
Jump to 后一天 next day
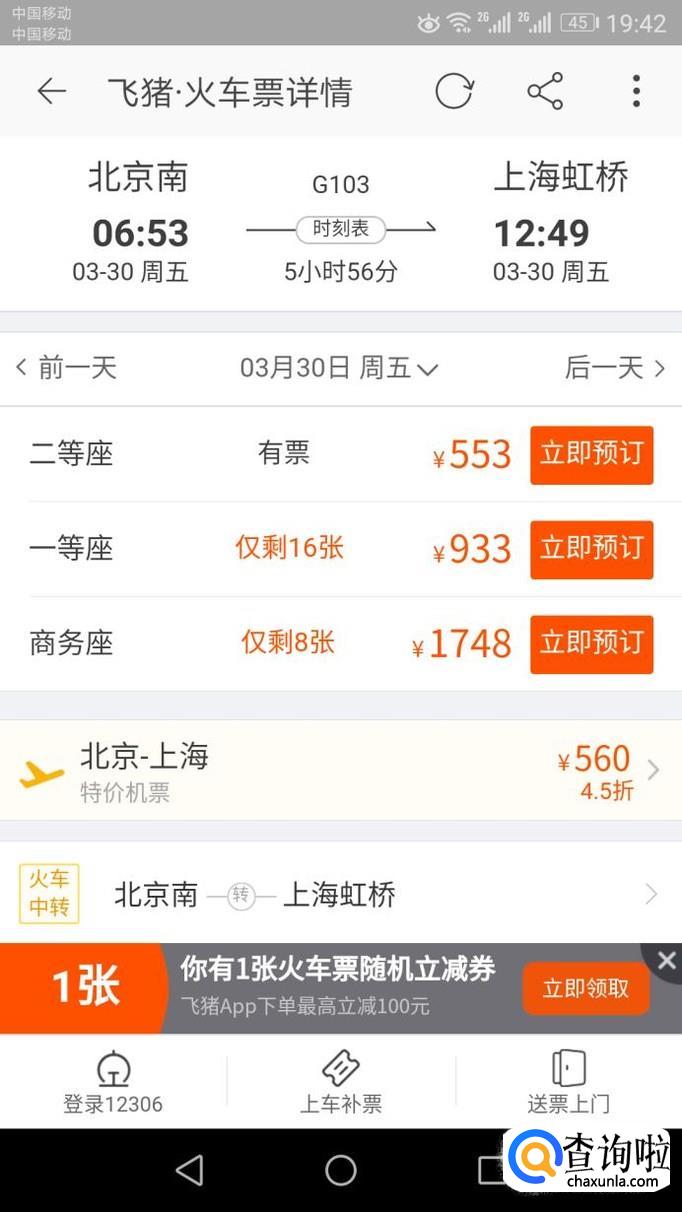[x=614, y=368]
